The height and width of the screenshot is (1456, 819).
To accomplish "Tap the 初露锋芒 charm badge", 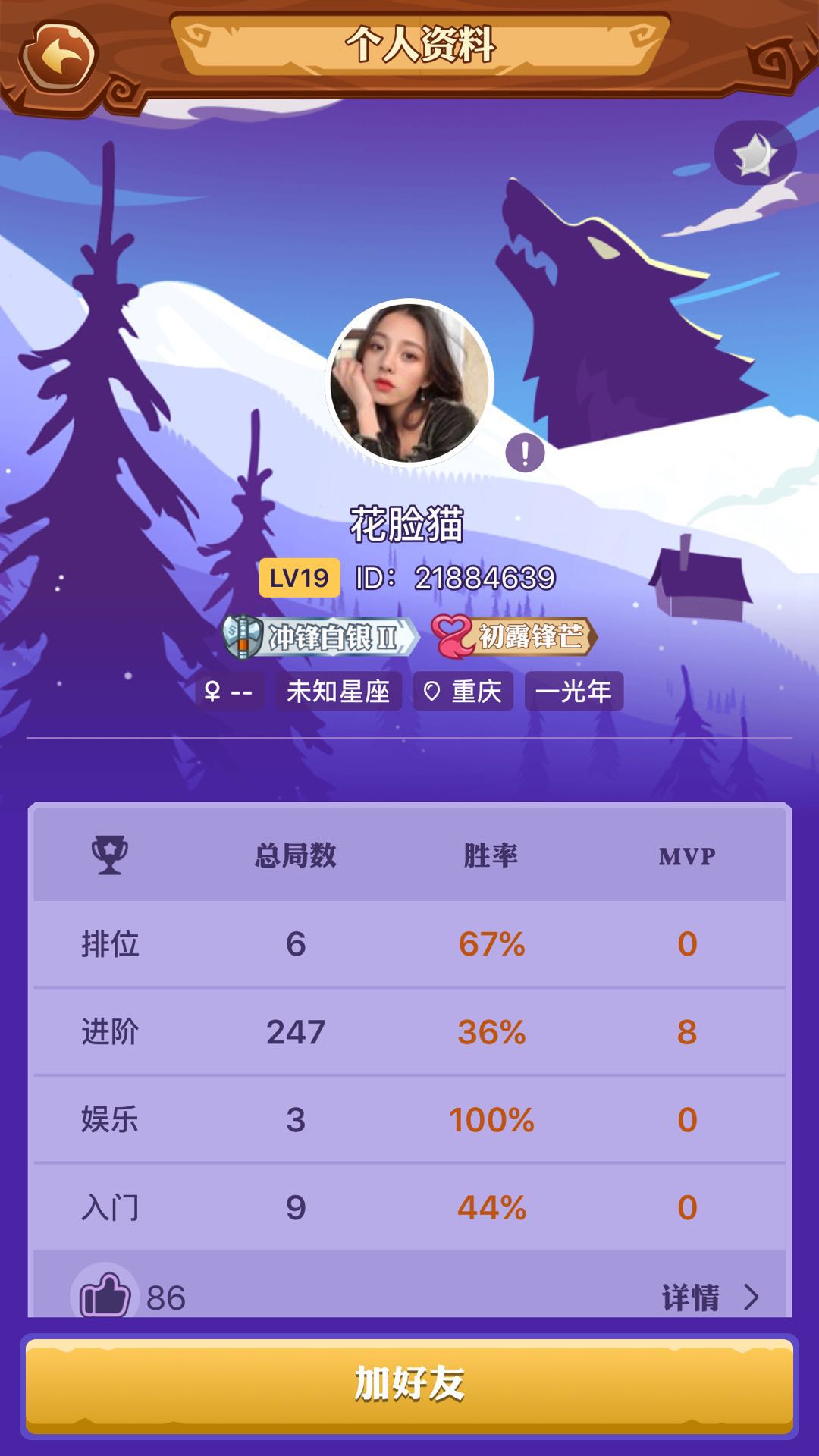I will (x=515, y=636).
